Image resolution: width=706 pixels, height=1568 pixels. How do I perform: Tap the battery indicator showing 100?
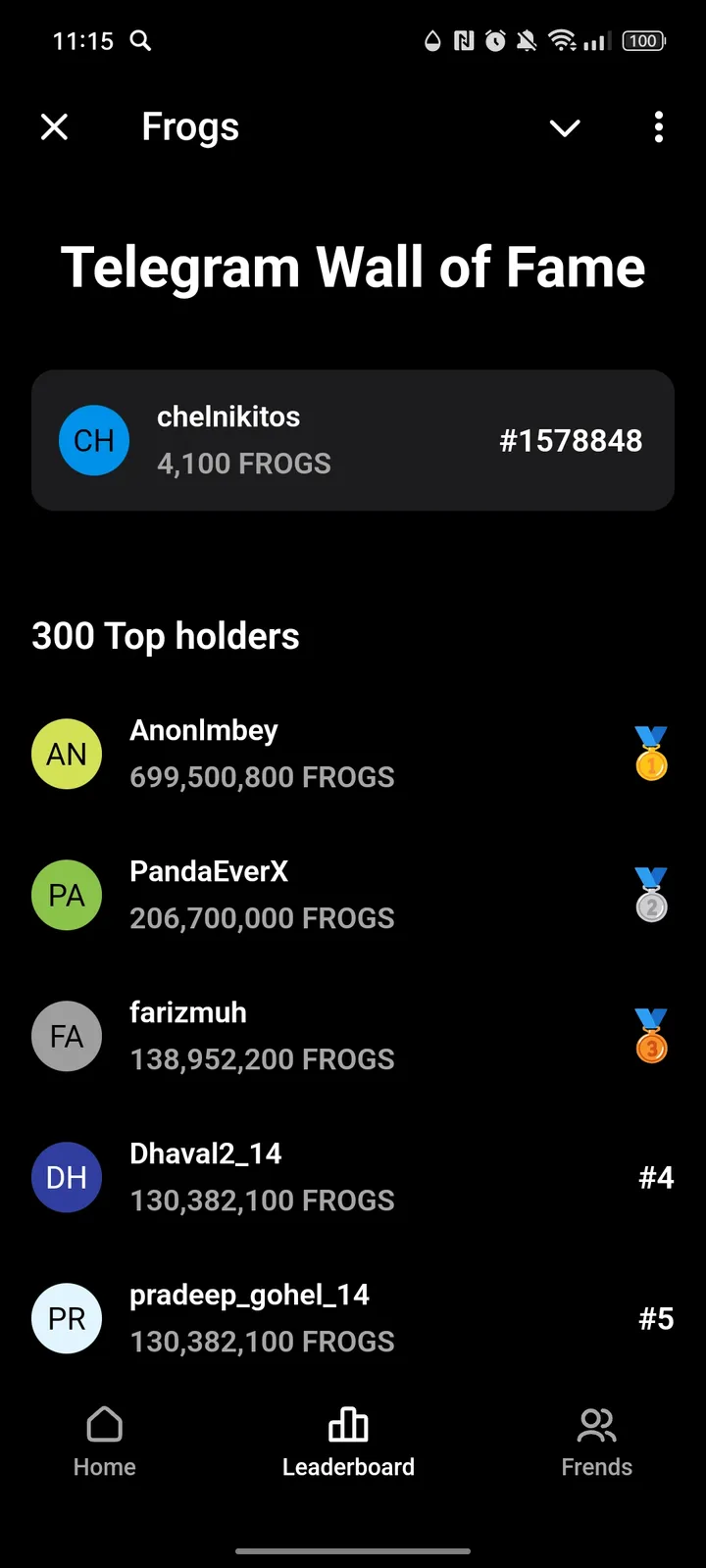point(644,41)
